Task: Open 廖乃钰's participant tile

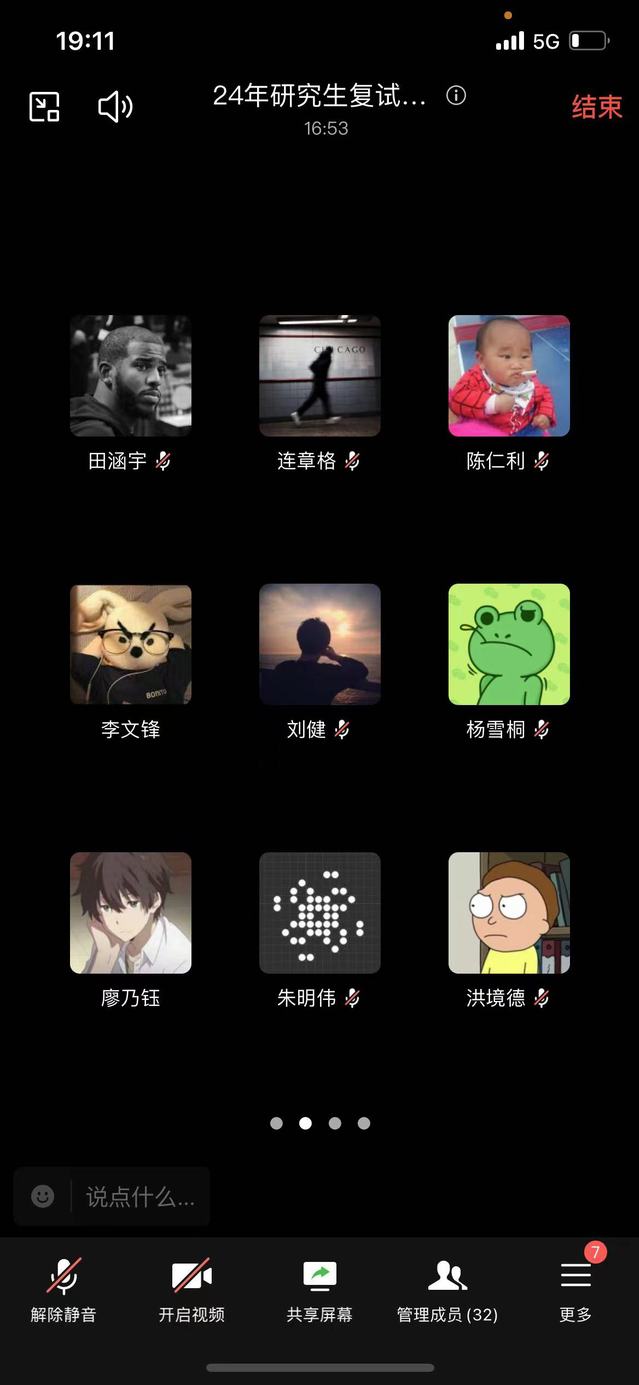Action: [x=130, y=912]
